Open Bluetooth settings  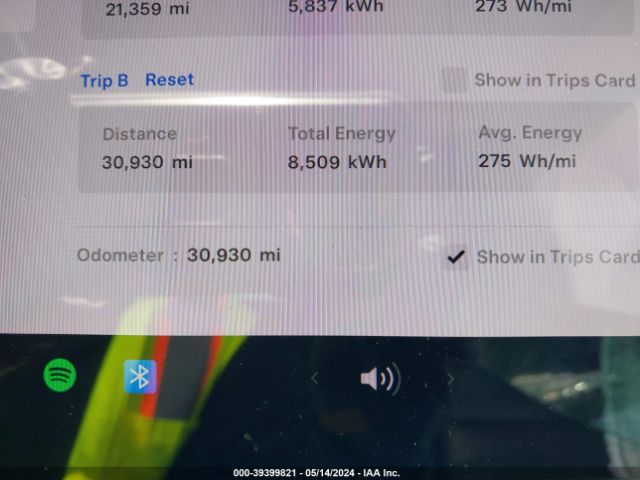point(140,376)
